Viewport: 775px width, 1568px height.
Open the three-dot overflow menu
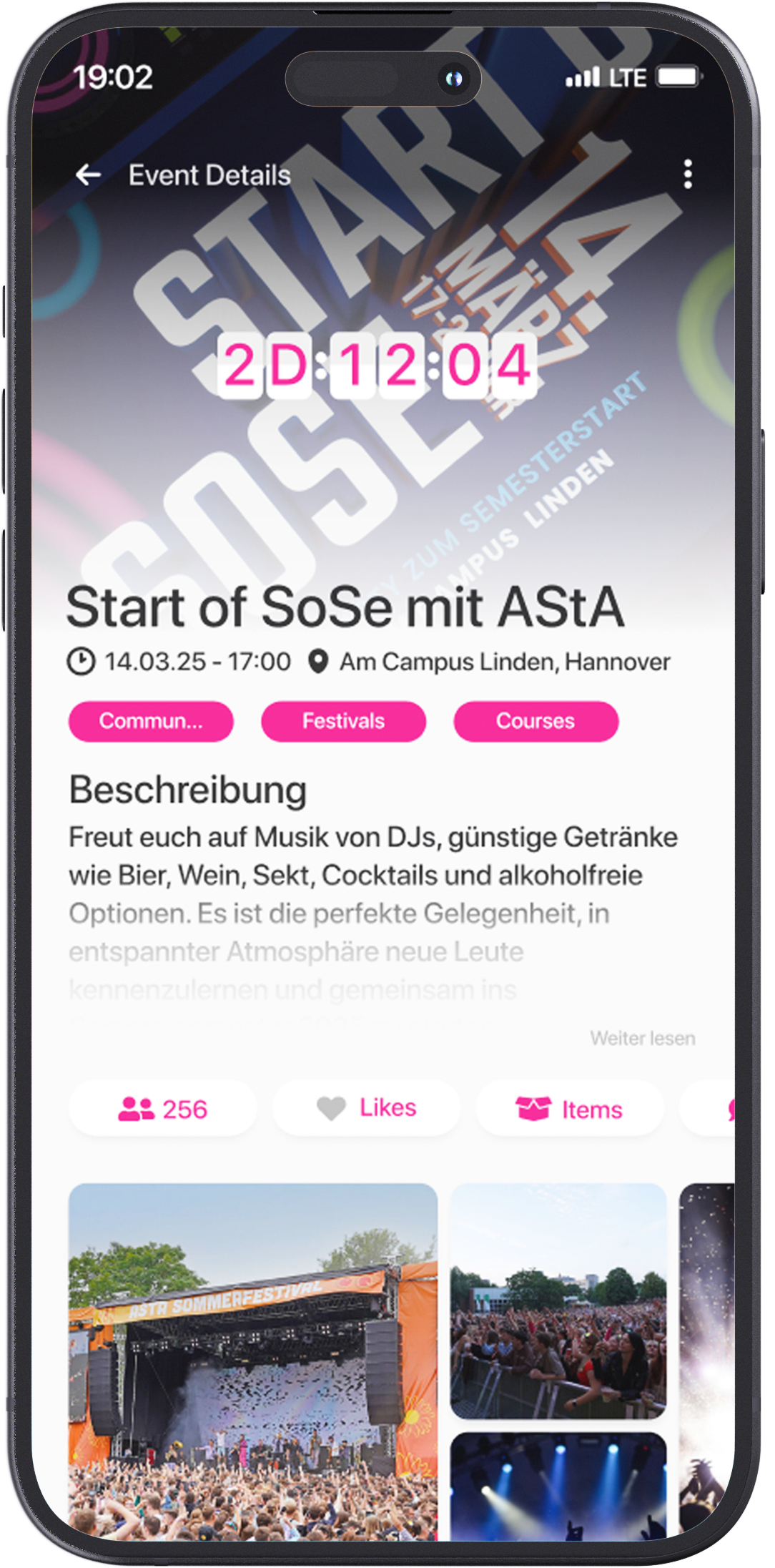click(x=687, y=175)
